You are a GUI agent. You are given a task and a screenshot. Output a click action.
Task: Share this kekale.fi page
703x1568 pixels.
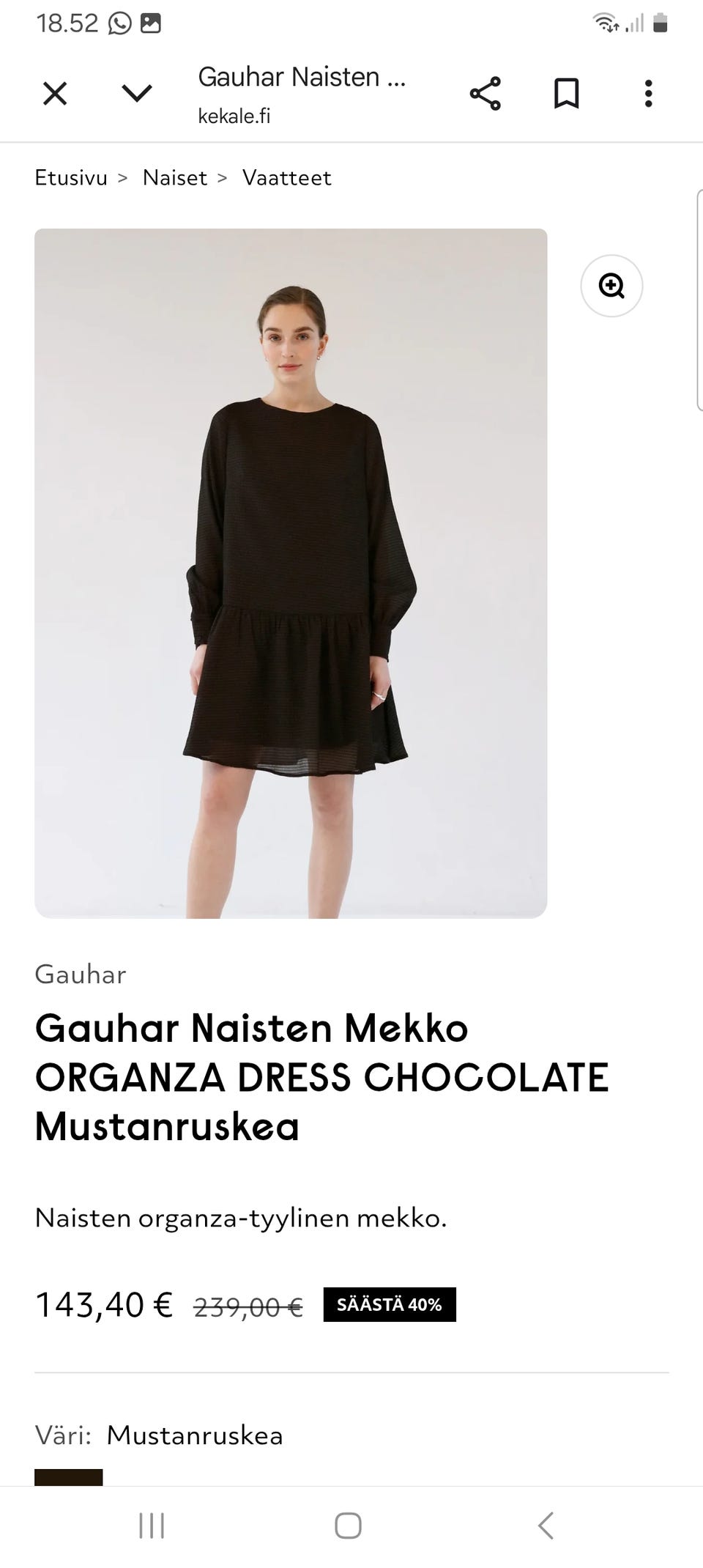485,94
